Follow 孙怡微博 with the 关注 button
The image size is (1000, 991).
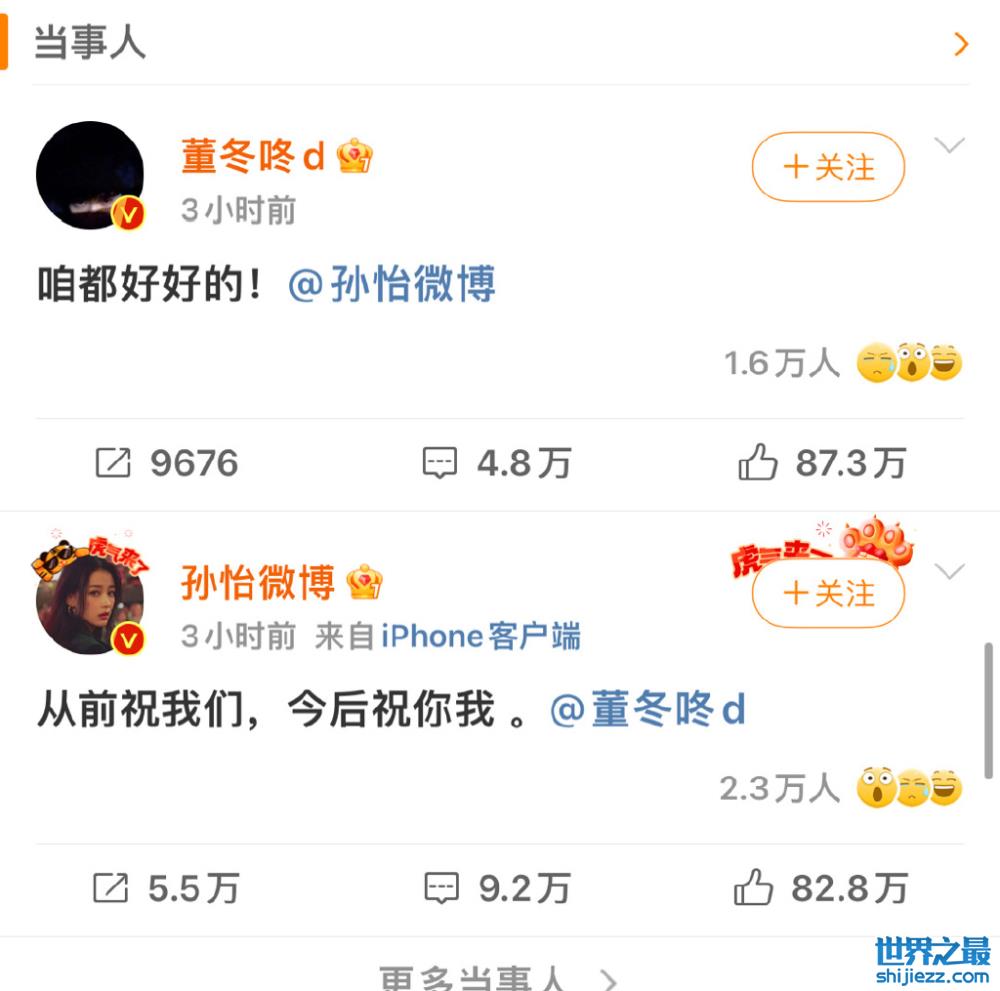[828, 593]
